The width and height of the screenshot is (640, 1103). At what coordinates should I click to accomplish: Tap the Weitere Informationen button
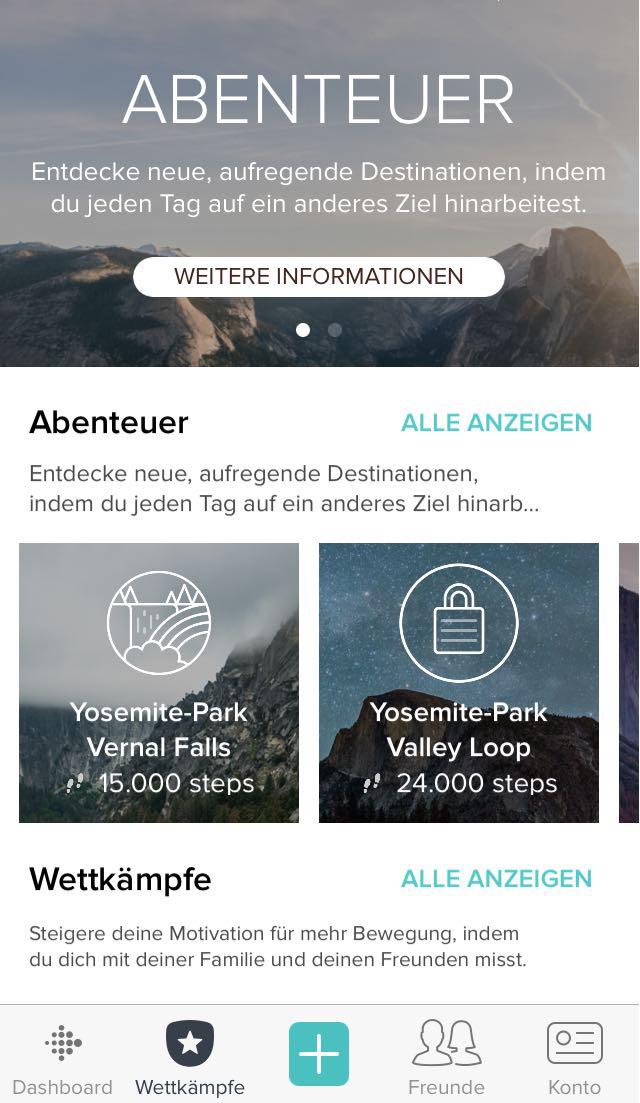coord(319,276)
